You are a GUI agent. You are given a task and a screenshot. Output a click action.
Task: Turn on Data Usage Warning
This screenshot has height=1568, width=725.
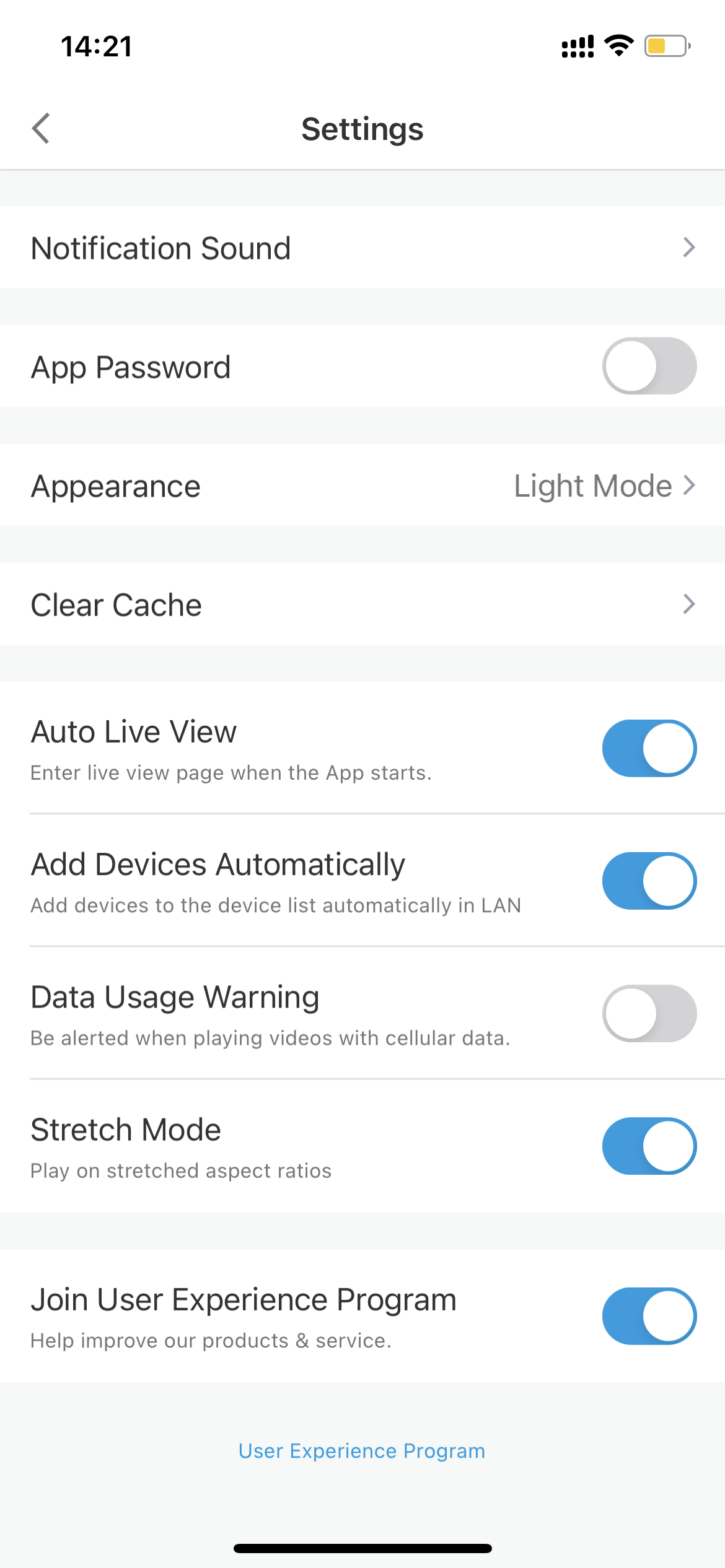coord(649,1013)
